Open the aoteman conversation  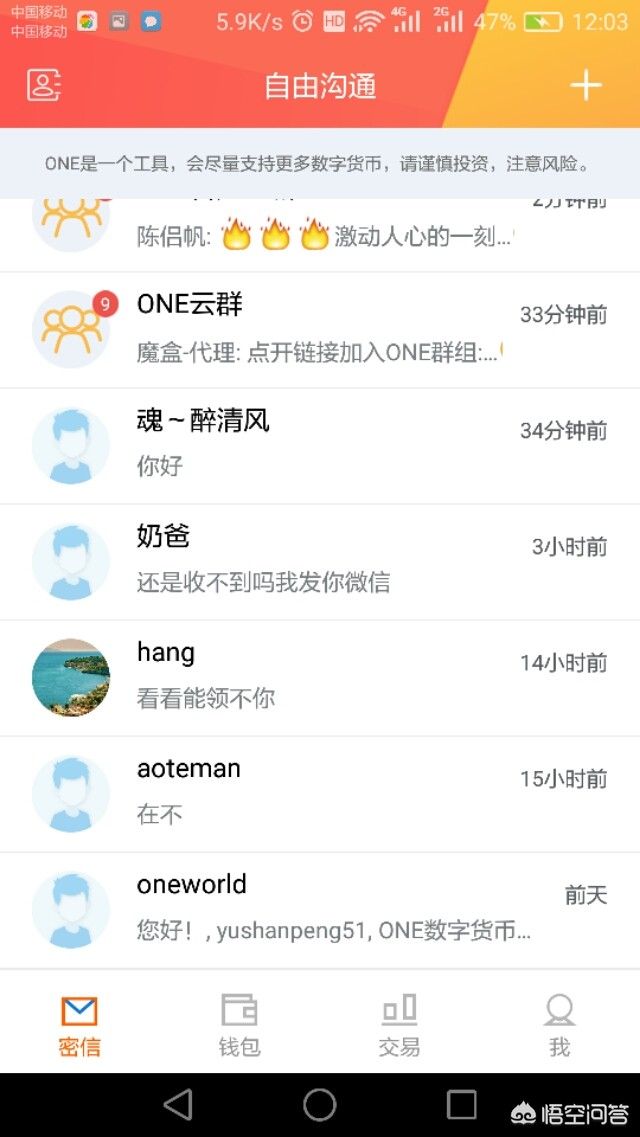320,794
